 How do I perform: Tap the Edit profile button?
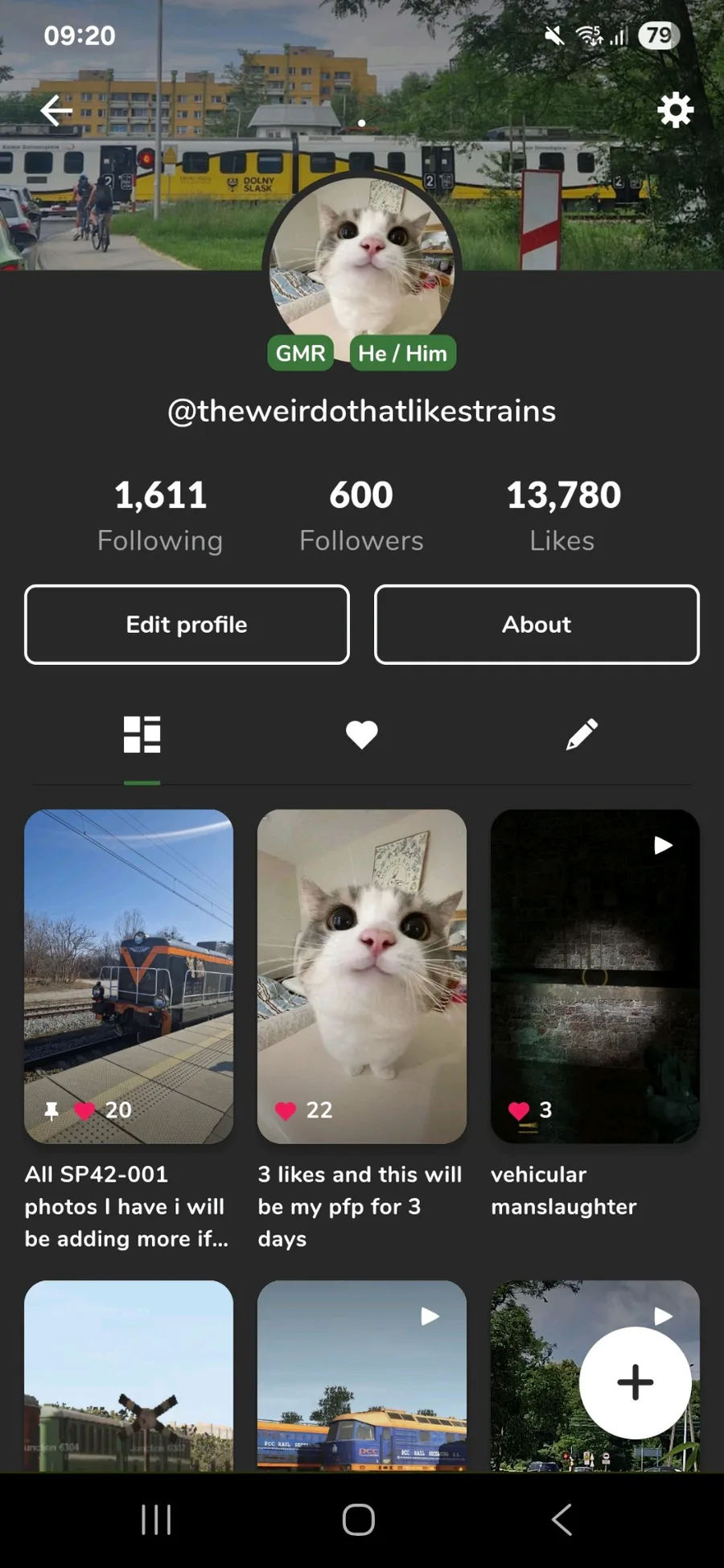[x=187, y=625]
